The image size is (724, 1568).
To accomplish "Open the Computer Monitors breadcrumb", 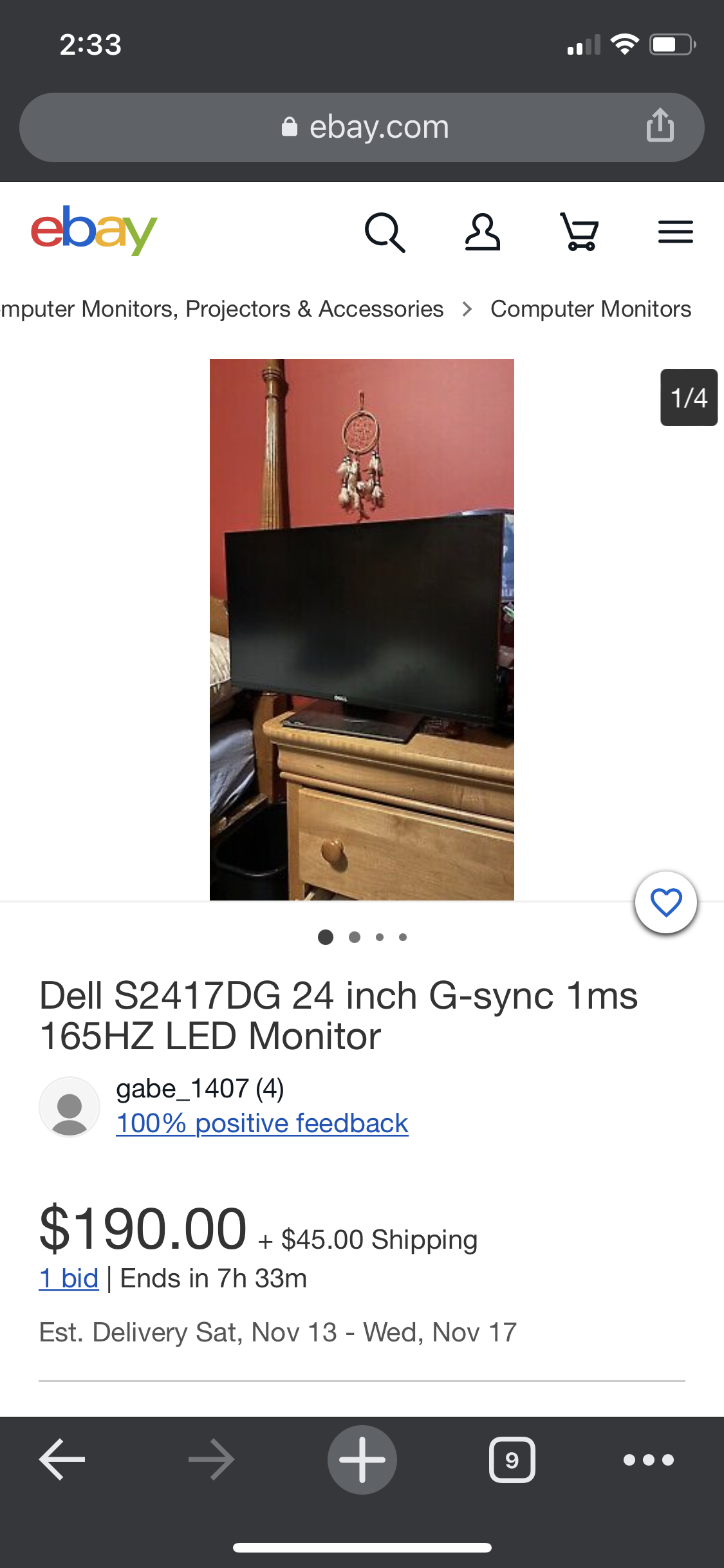I will click(x=591, y=309).
